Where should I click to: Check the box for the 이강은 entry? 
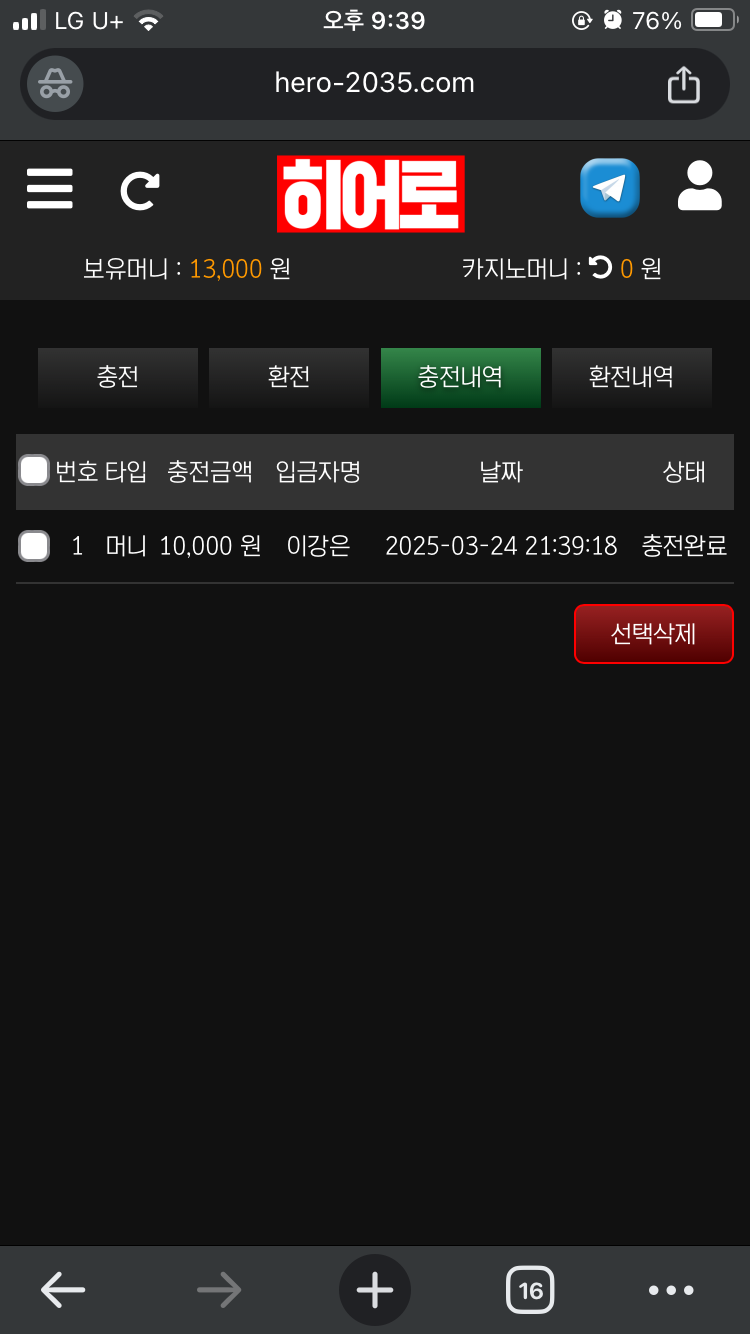(x=34, y=546)
